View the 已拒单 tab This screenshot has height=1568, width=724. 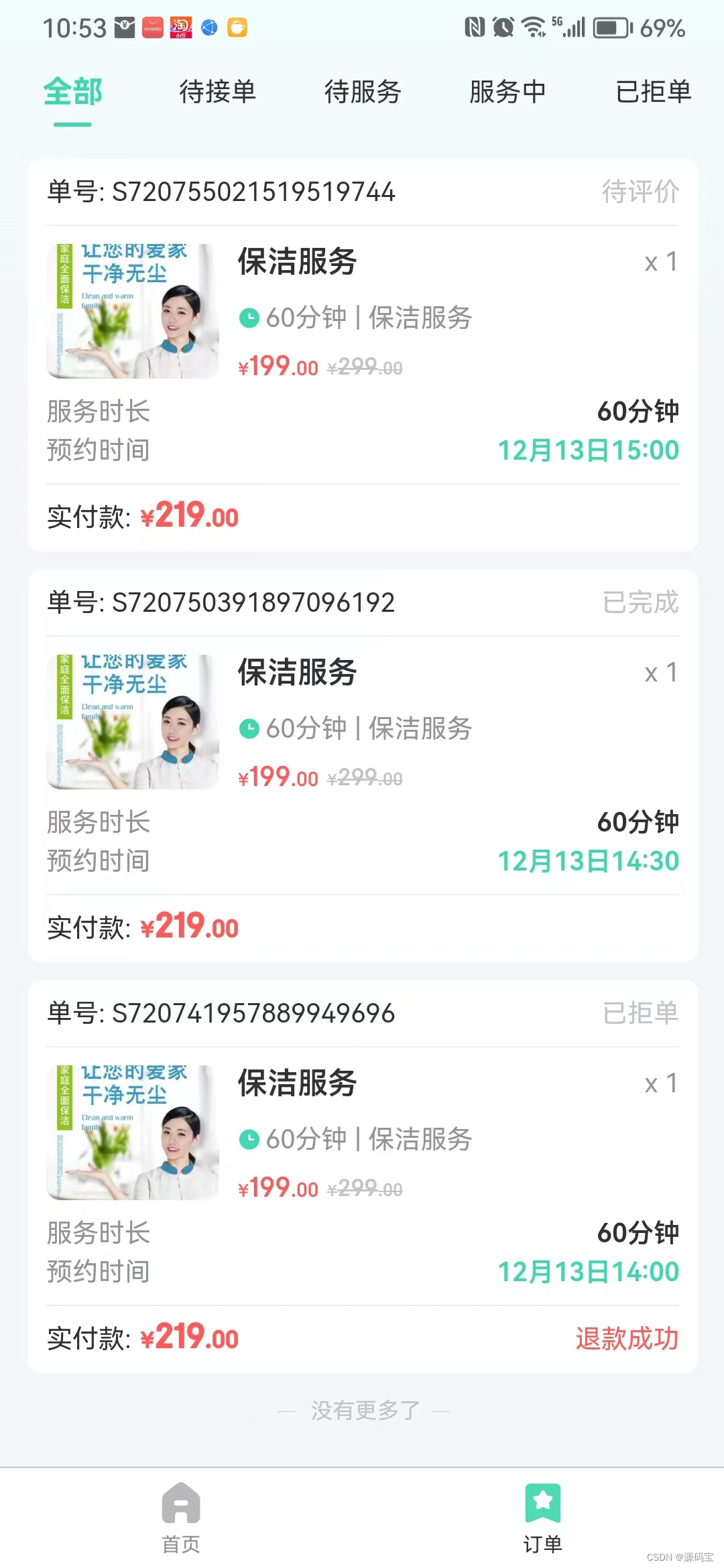coord(652,92)
